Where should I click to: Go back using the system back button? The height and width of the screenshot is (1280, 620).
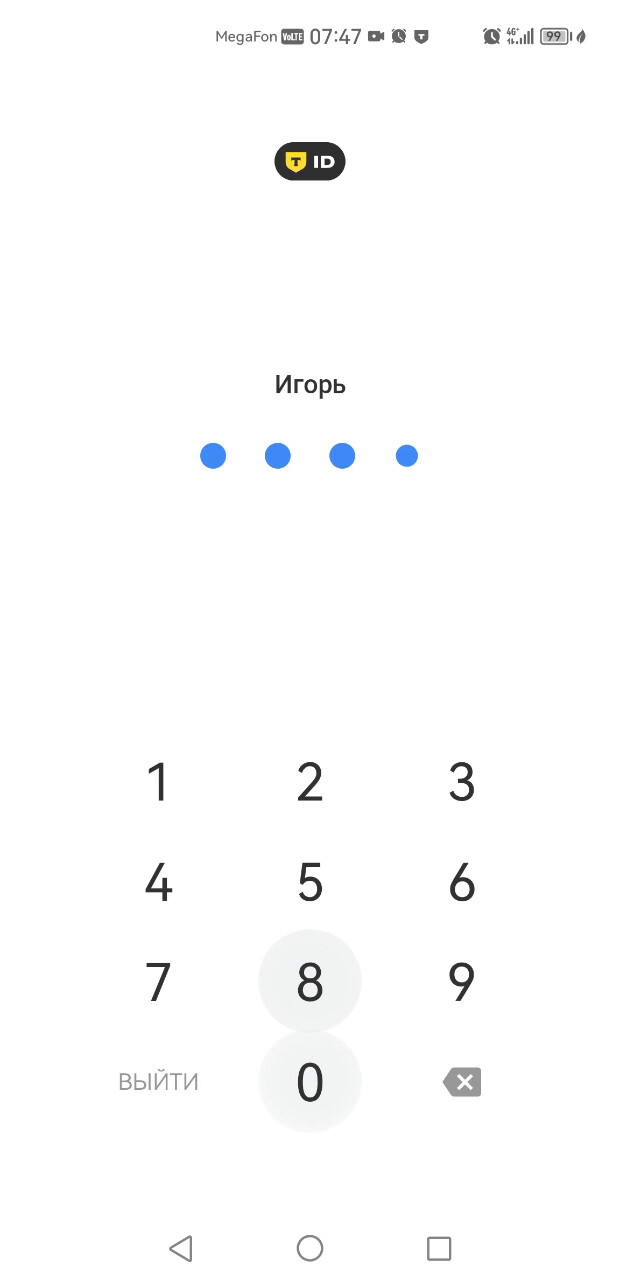pos(181,1248)
